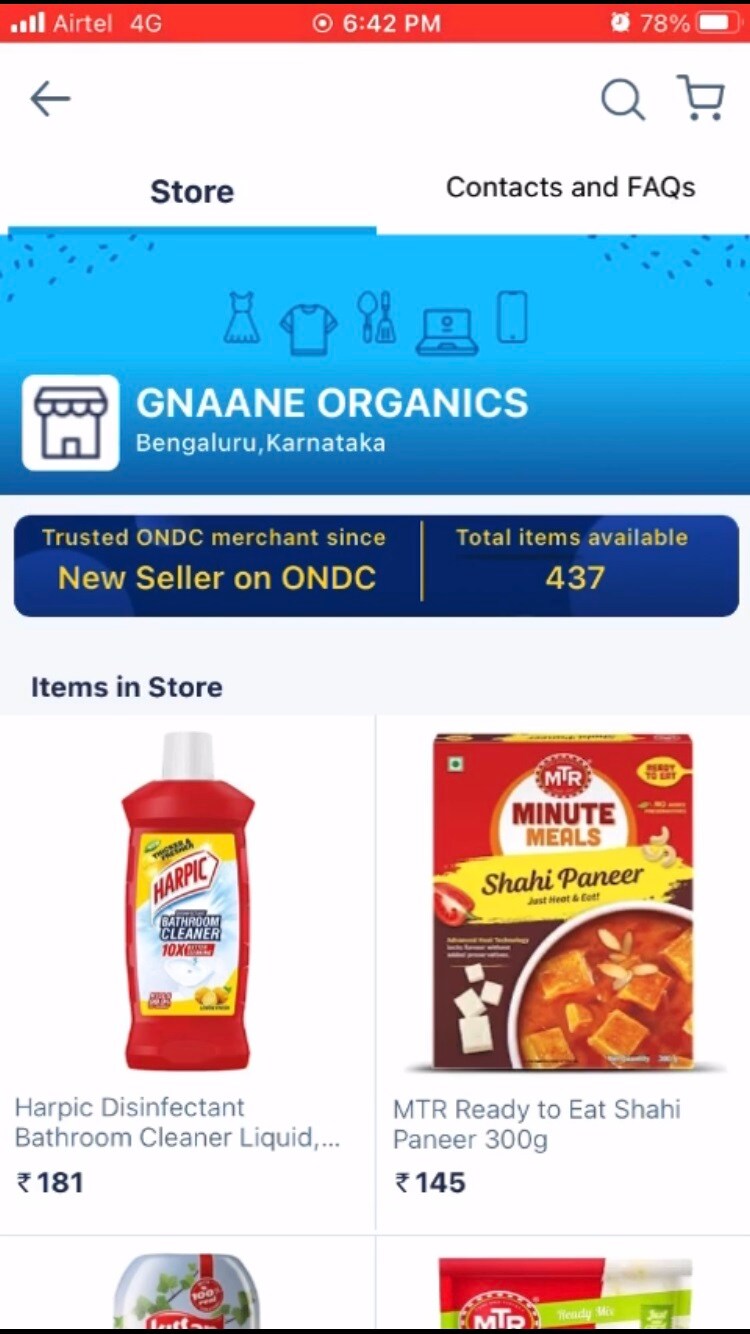Switch to Contacts and FAQs tab
This screenshot has width=750, height=1334.
570,188
